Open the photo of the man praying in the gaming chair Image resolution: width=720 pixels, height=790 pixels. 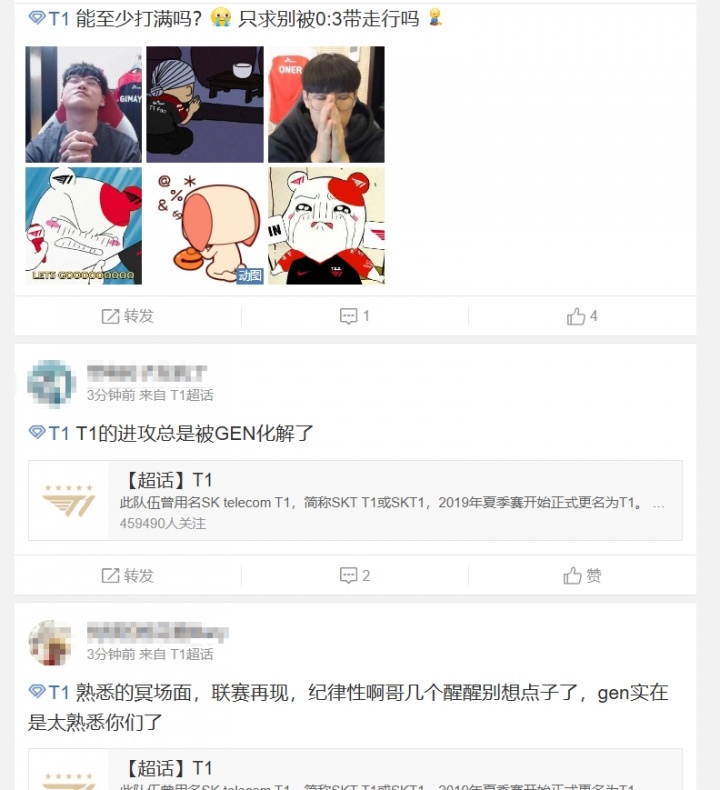(83, 104)
